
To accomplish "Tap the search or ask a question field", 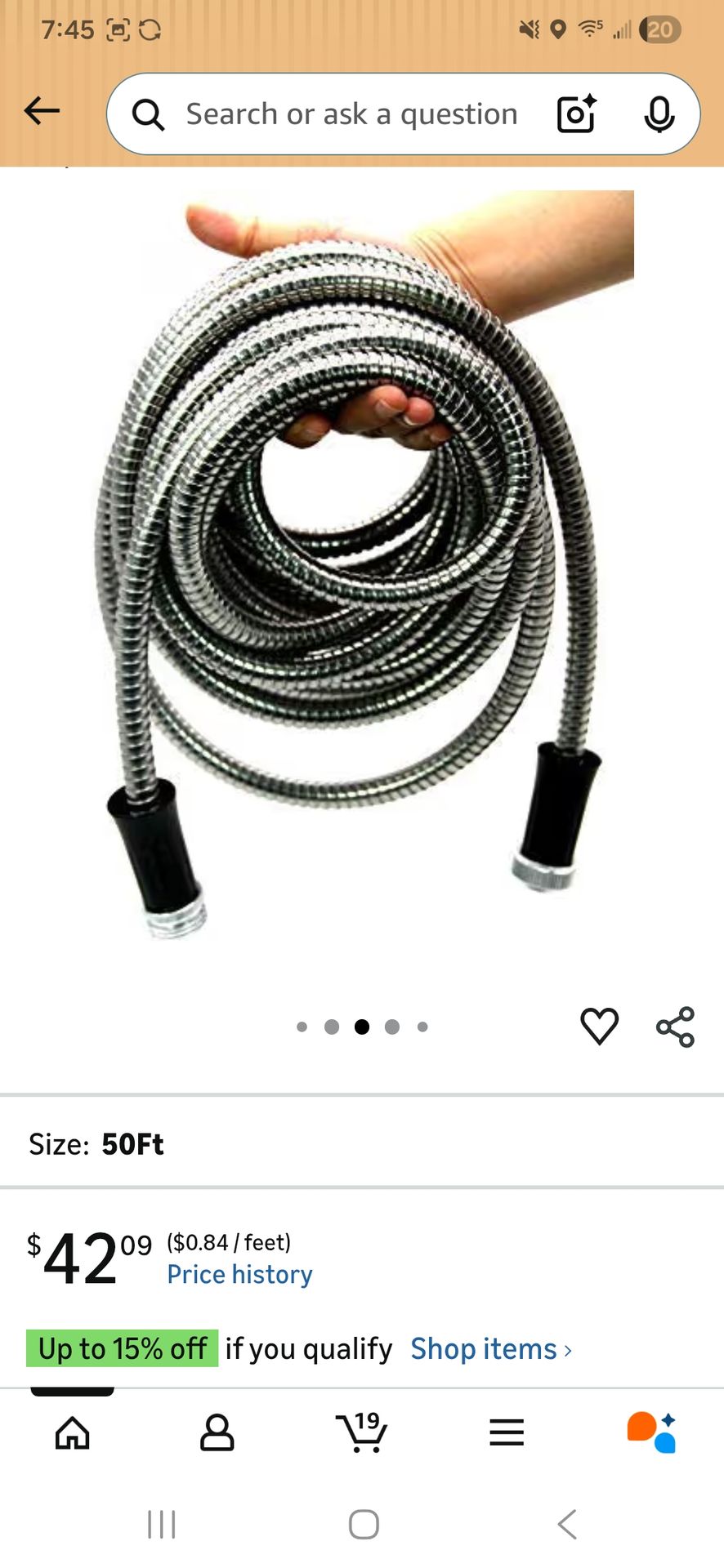I will (351, 114).
